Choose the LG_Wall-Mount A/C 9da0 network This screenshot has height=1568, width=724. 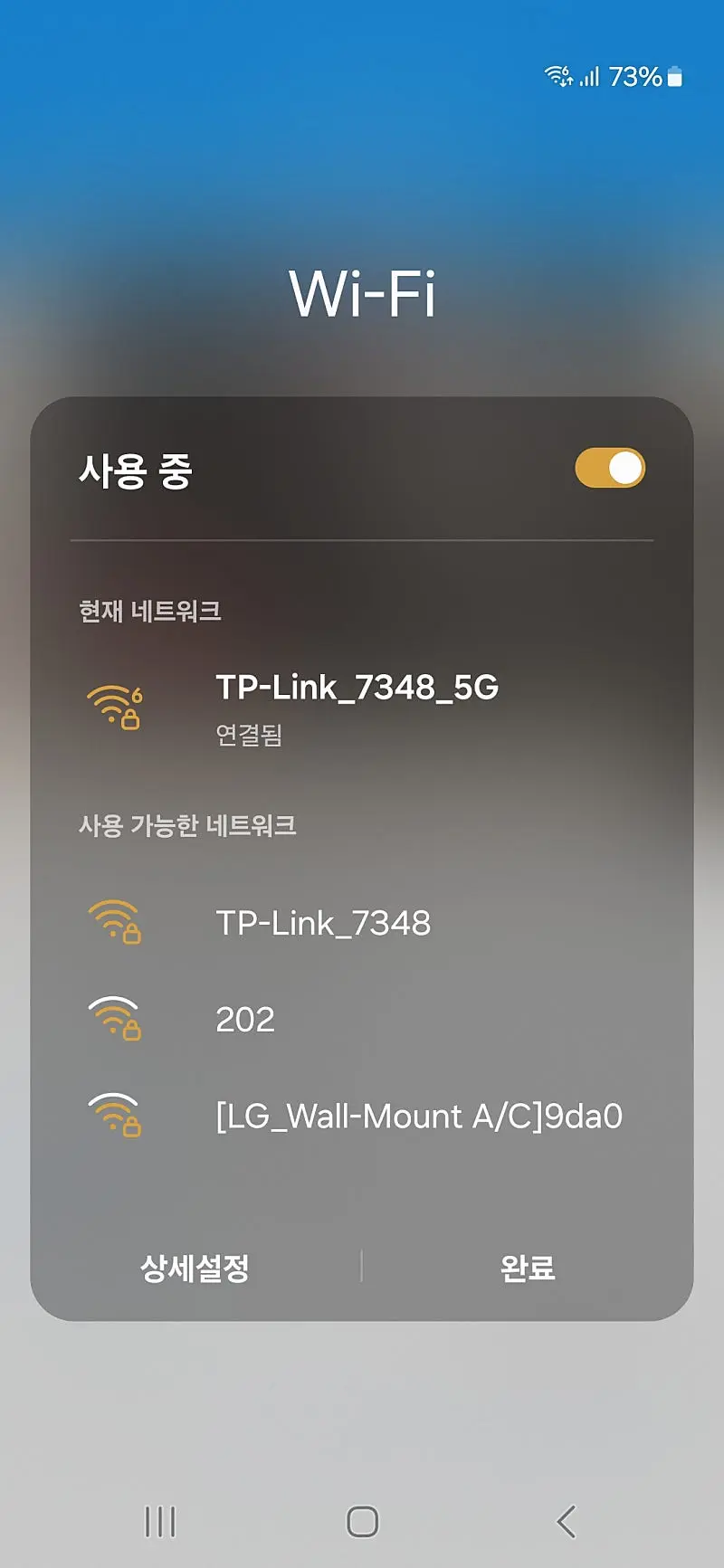[x=362, y=1116]
